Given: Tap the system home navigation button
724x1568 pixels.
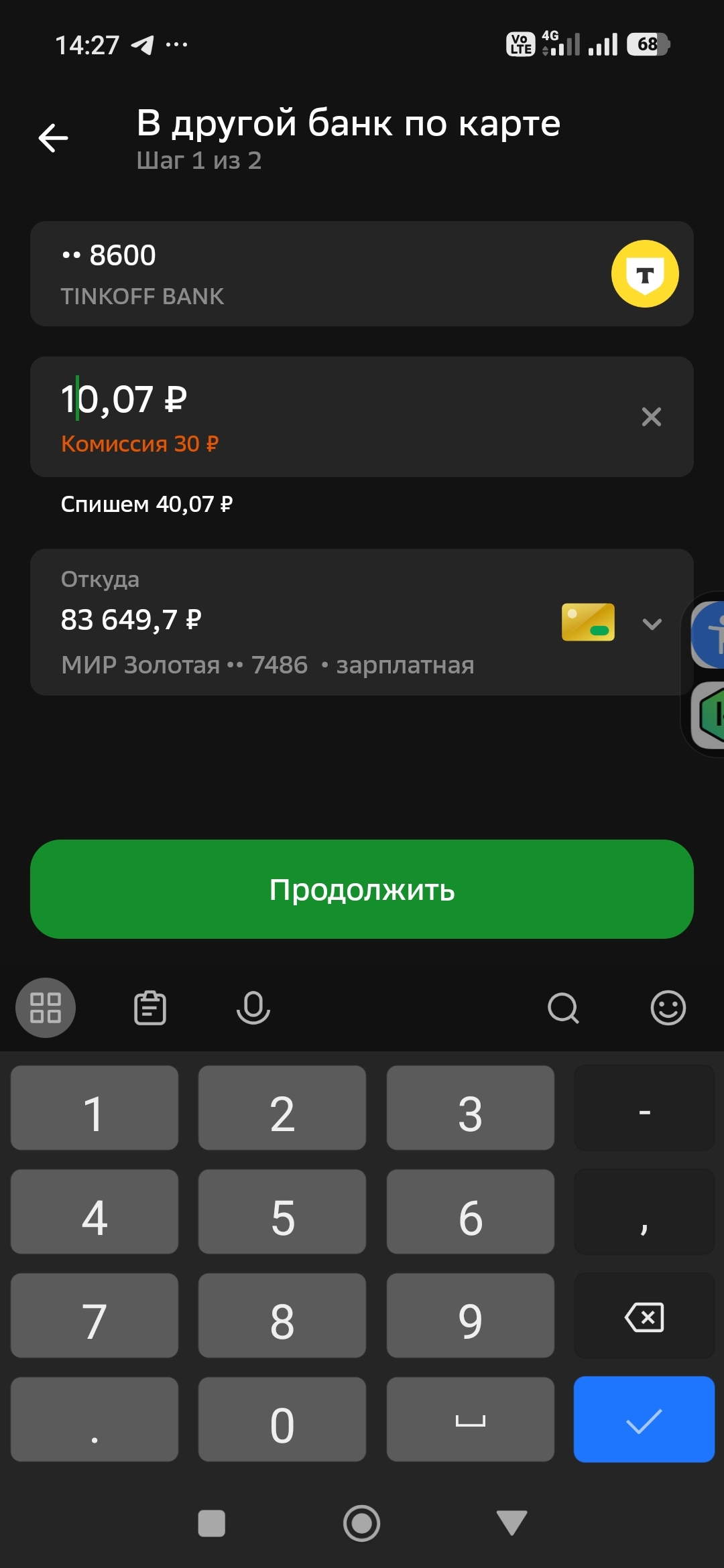Looking at the screenshot, I should (x=362, y=1523).
